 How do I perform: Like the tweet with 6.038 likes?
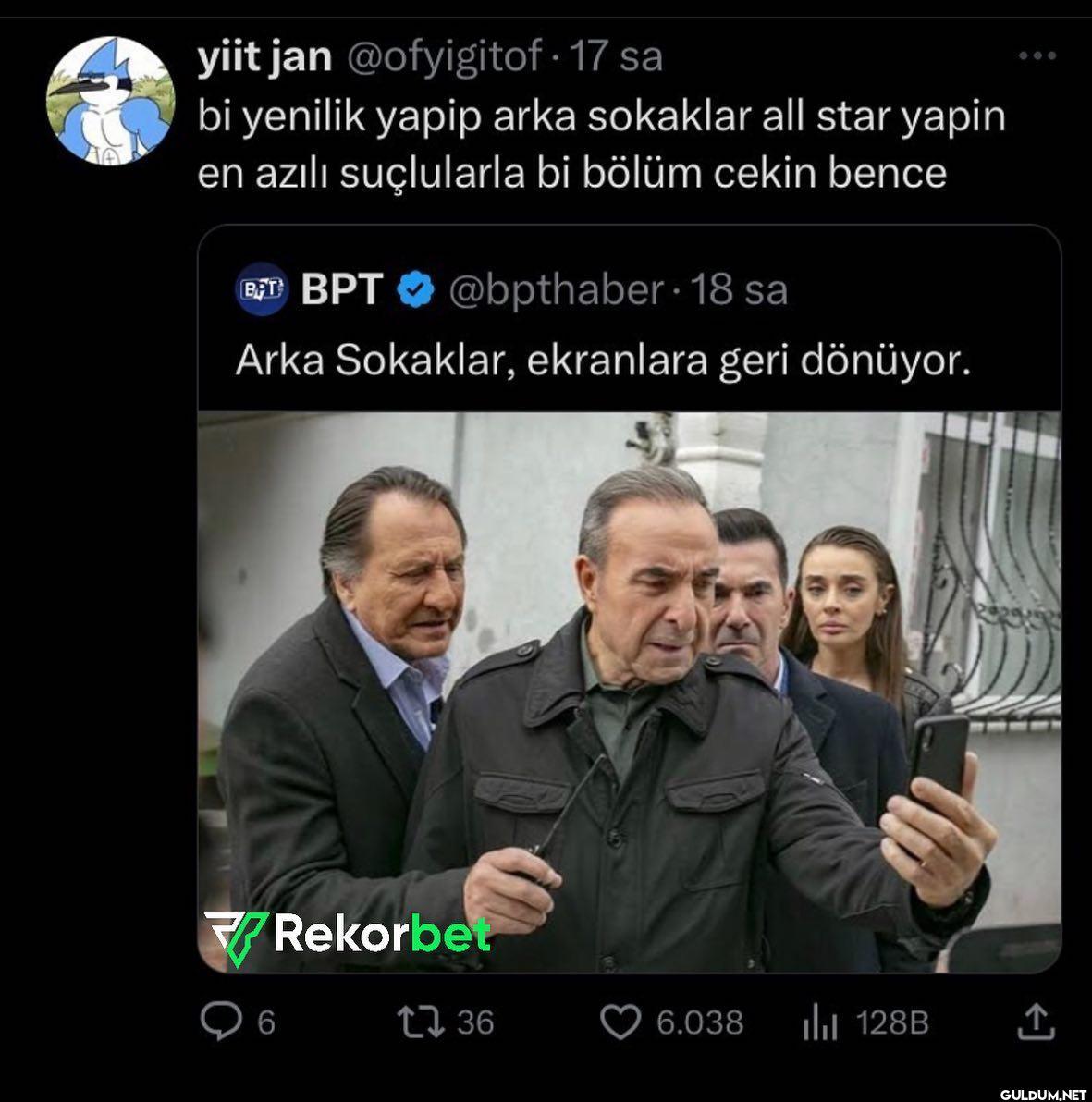point(620,1022)
